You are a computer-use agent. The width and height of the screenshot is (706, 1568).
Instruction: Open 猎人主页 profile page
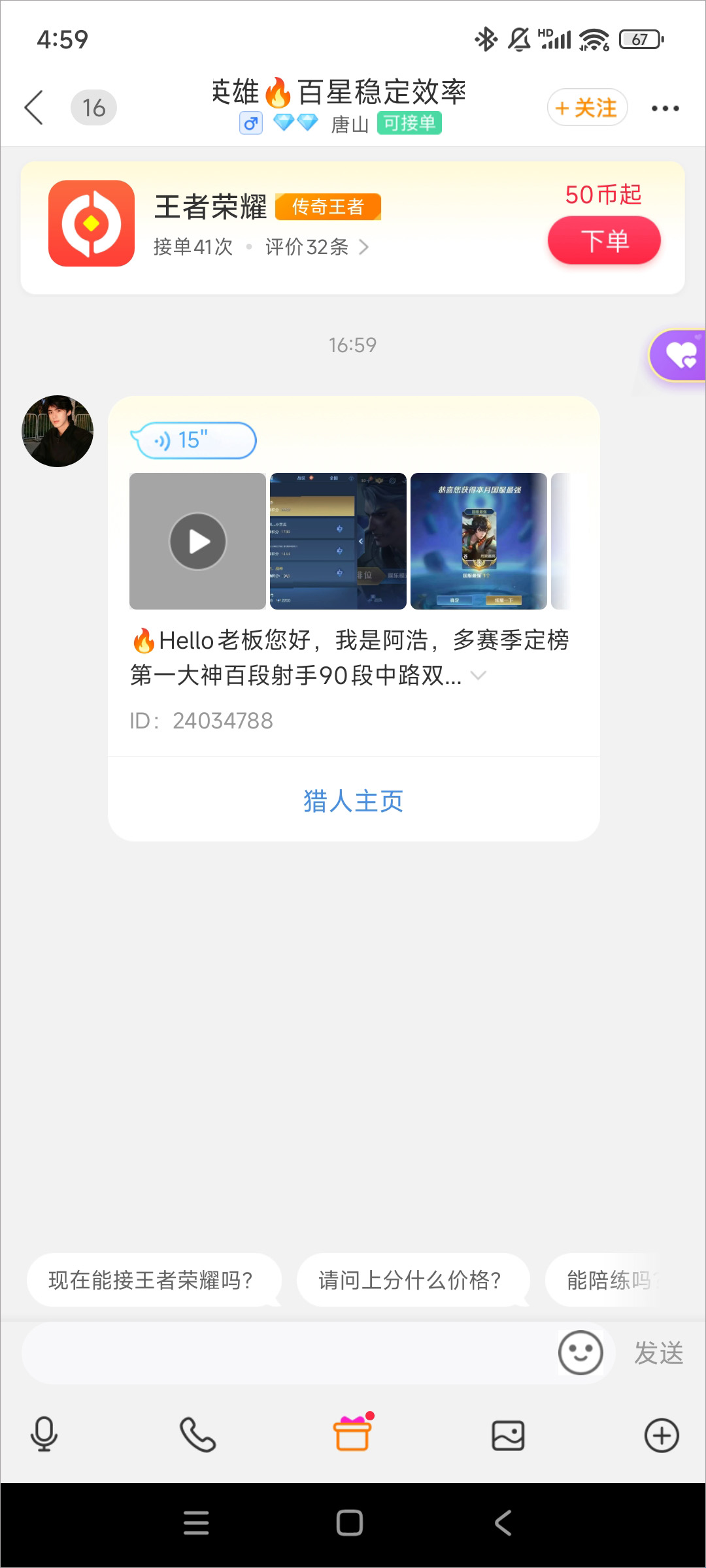[353, 801]
